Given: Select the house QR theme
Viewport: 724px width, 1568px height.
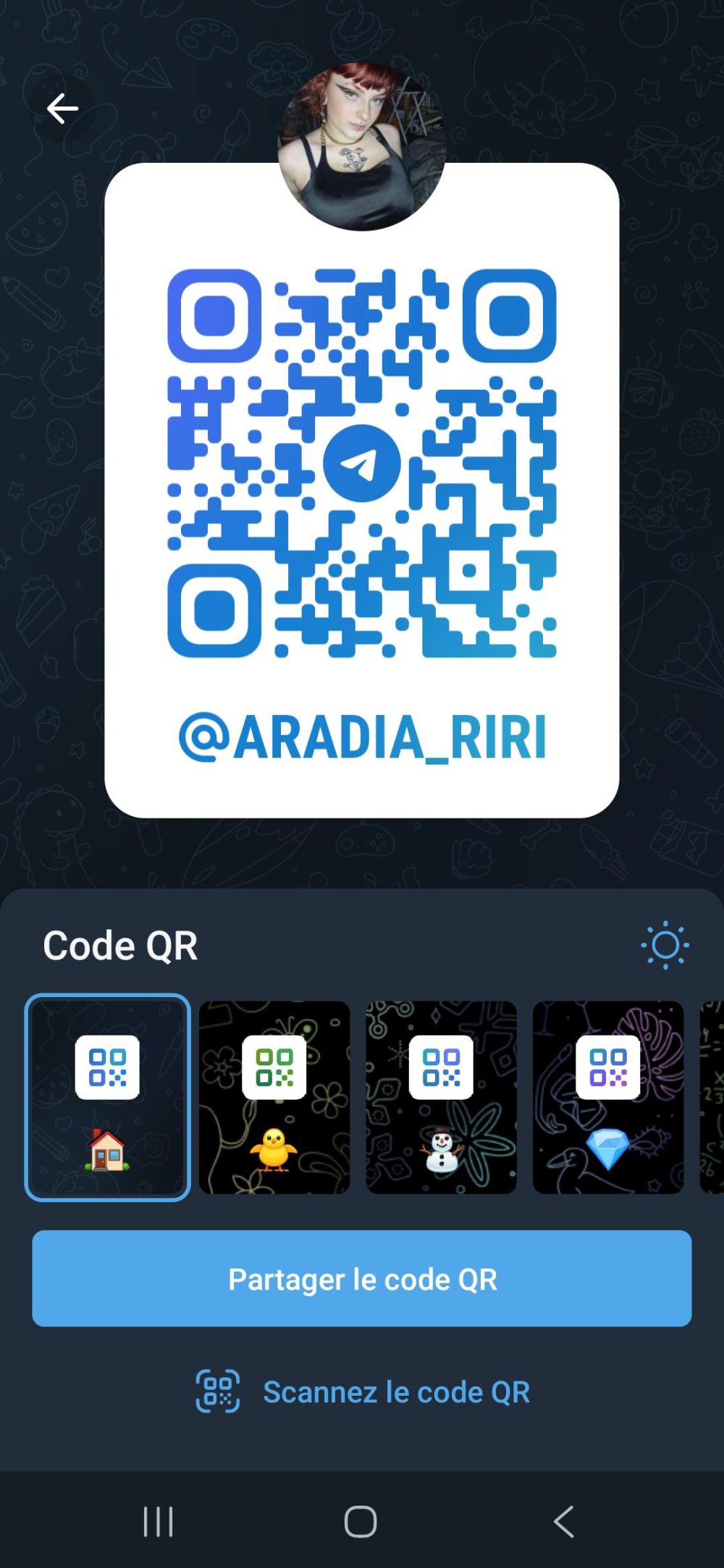Looking at the screenshot, I should (107, 1097).
